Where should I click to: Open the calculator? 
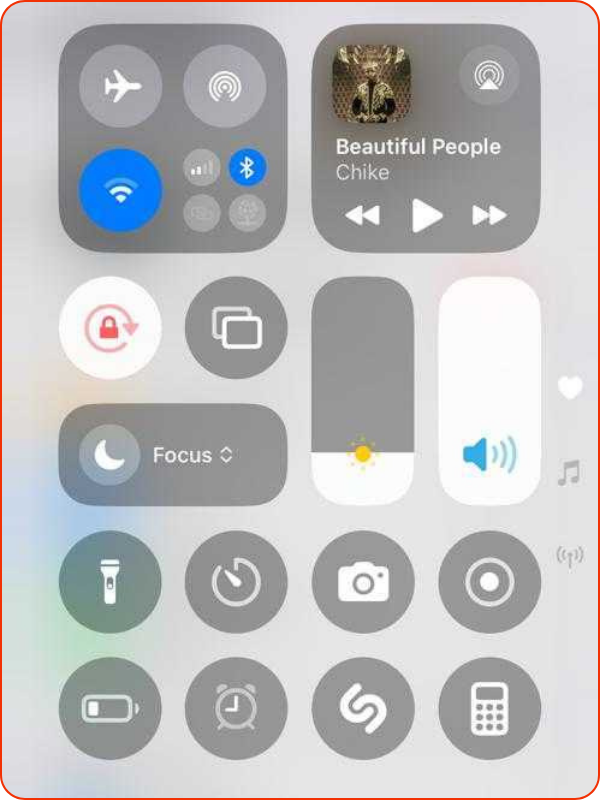[x=489, y=708]
